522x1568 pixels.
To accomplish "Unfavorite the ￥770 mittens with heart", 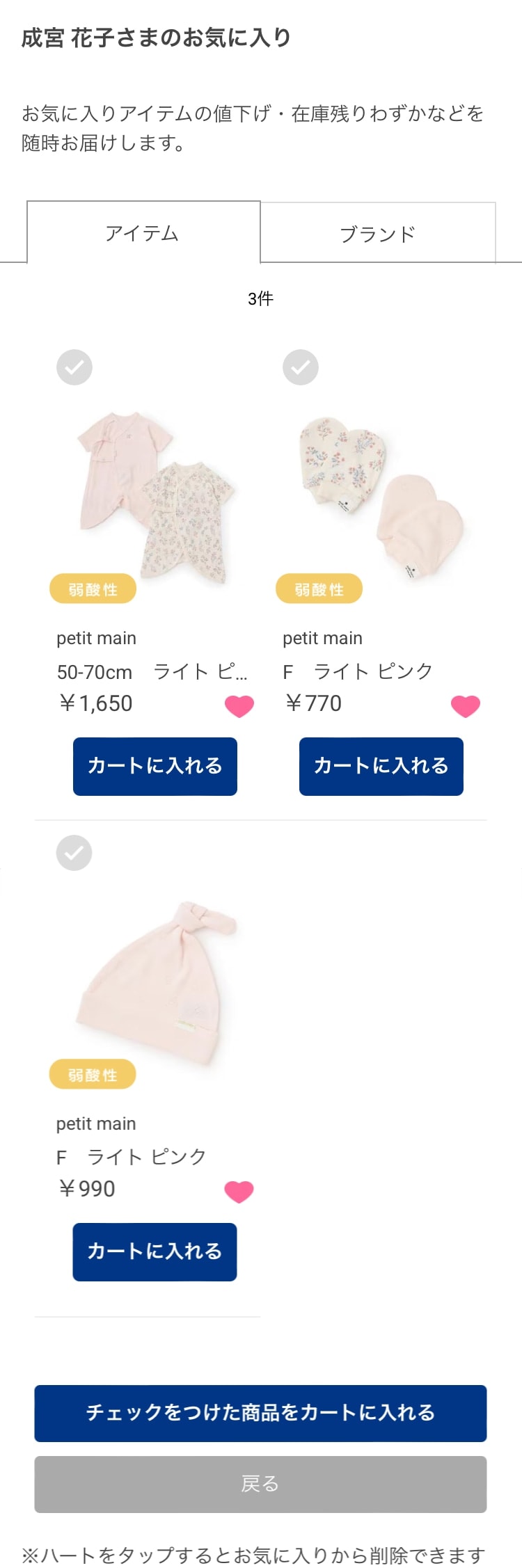I will (x=466, y=706).
